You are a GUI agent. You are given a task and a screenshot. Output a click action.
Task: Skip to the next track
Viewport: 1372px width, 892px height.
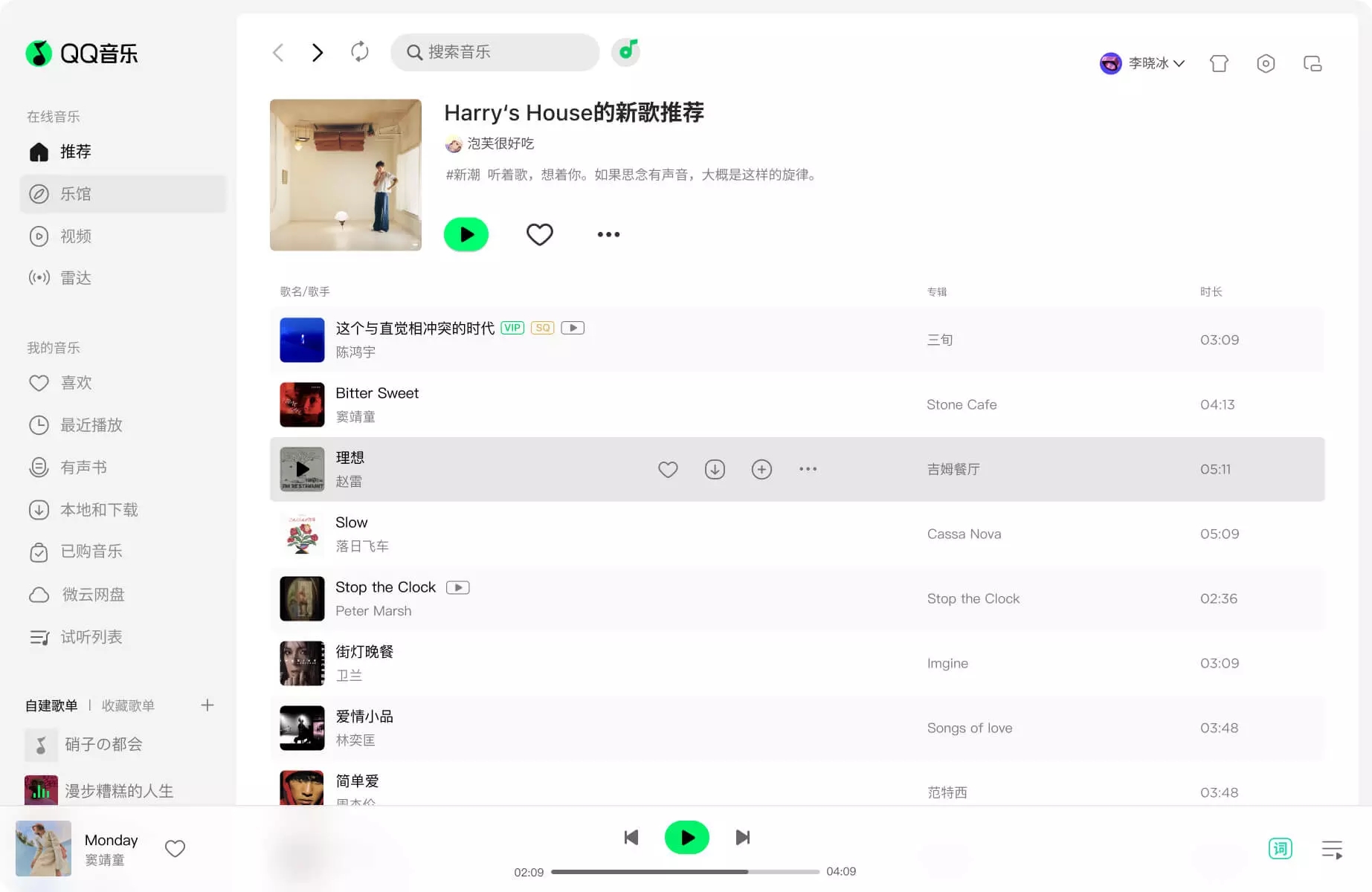(x=742, y=838)
